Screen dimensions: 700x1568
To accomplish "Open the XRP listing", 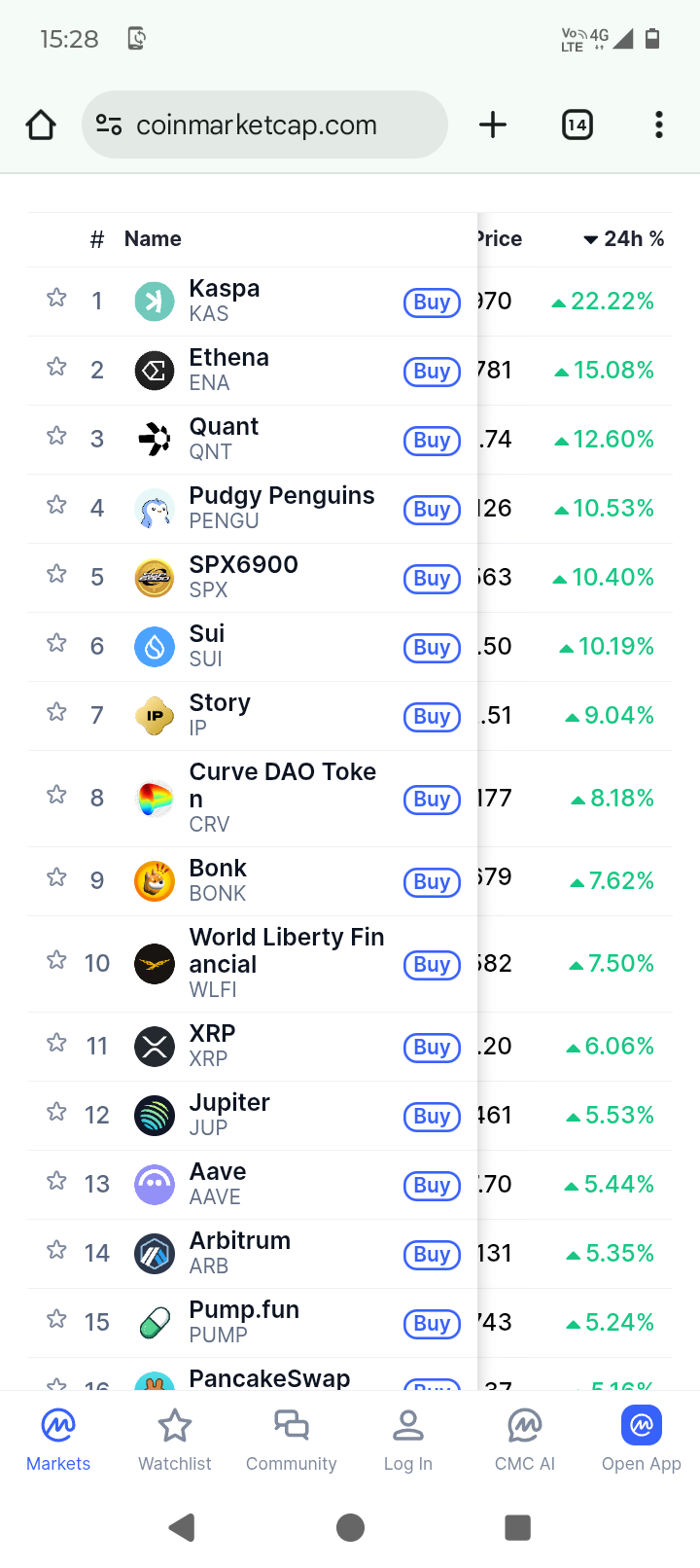I will 212,1046.
